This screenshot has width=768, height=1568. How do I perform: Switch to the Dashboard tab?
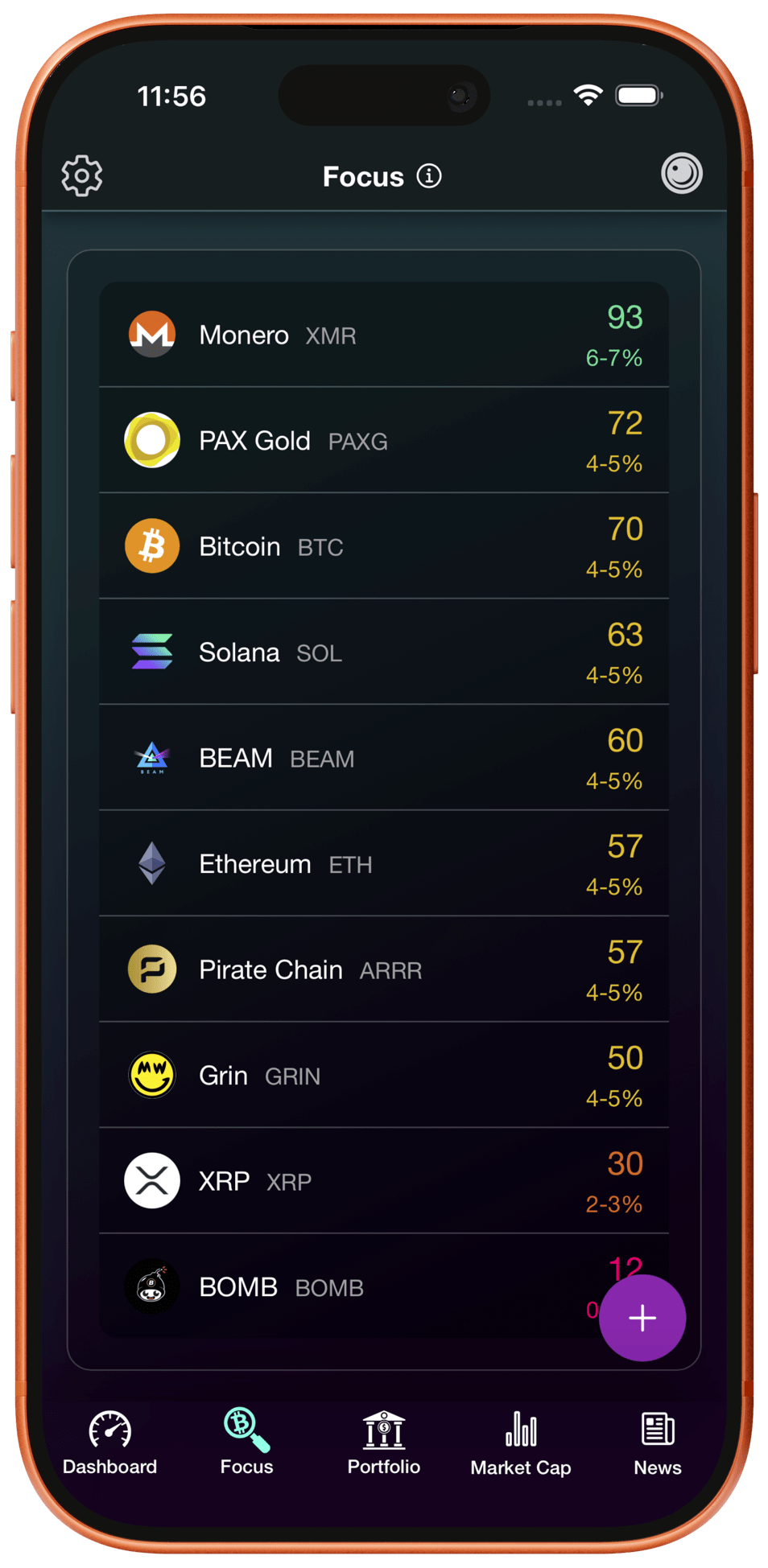[110, 1443]
